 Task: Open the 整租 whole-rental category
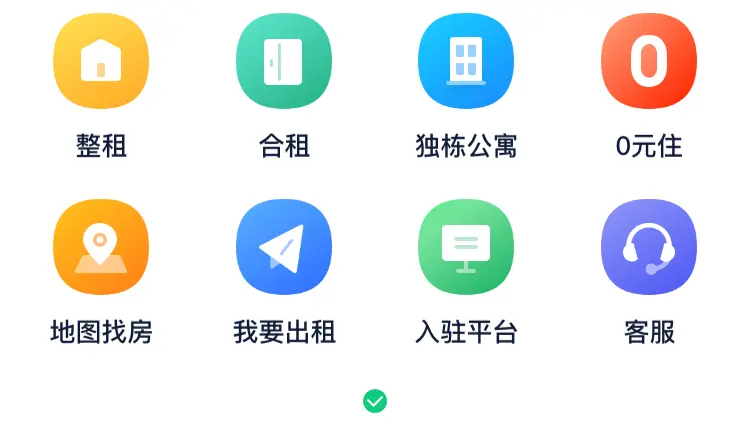point(101,62)
